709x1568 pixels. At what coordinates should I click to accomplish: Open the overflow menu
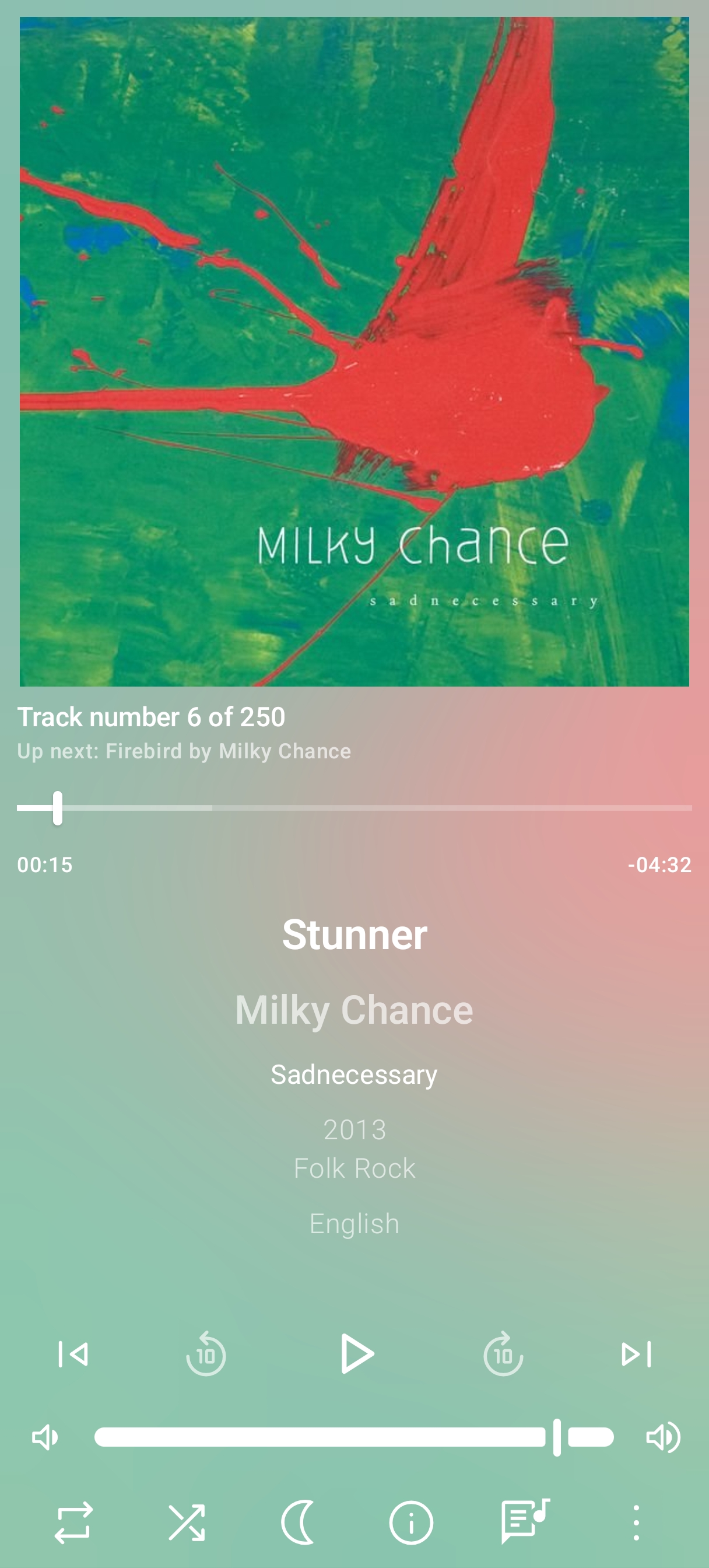pos(636,1522)
